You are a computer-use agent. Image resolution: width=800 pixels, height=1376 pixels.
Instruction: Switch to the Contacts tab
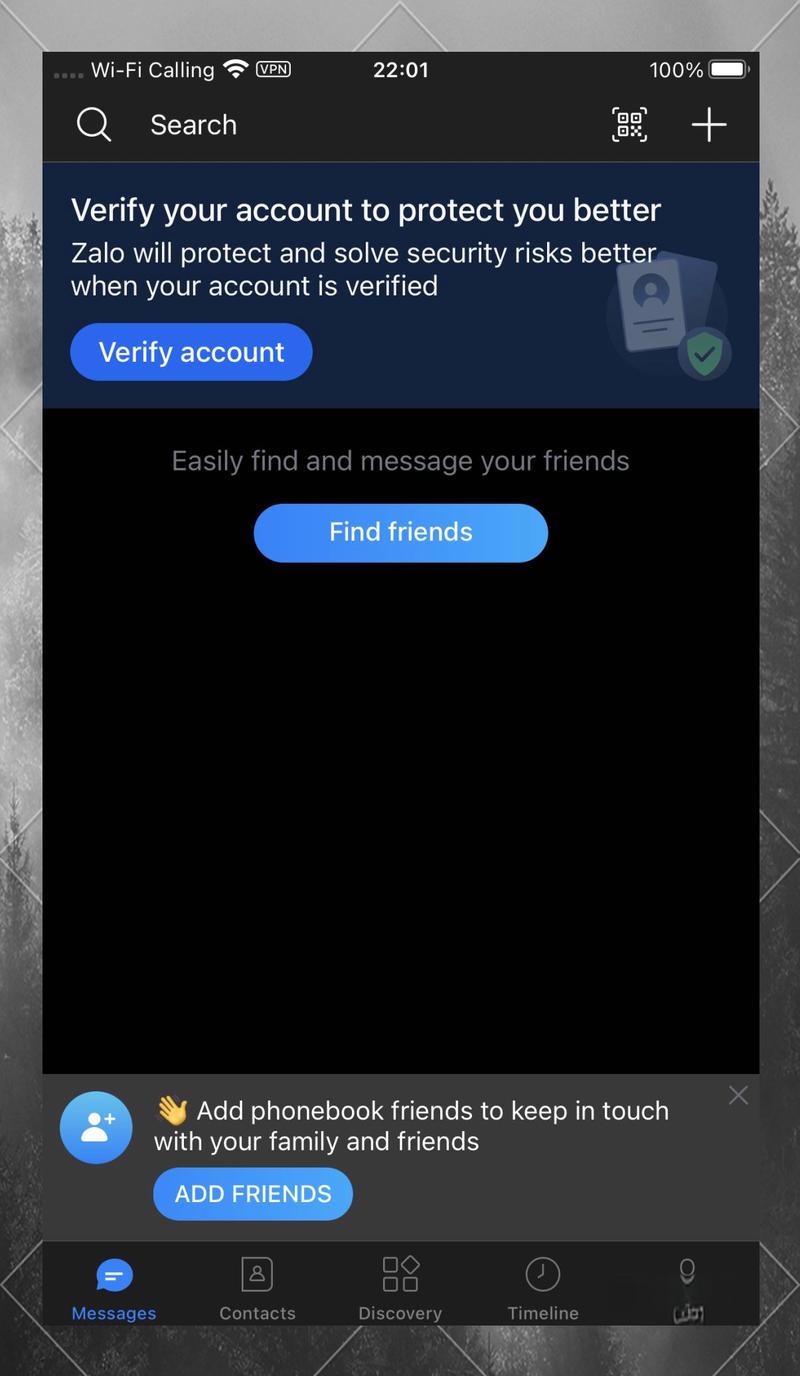pyautogui.click(x=257, y=1288)
